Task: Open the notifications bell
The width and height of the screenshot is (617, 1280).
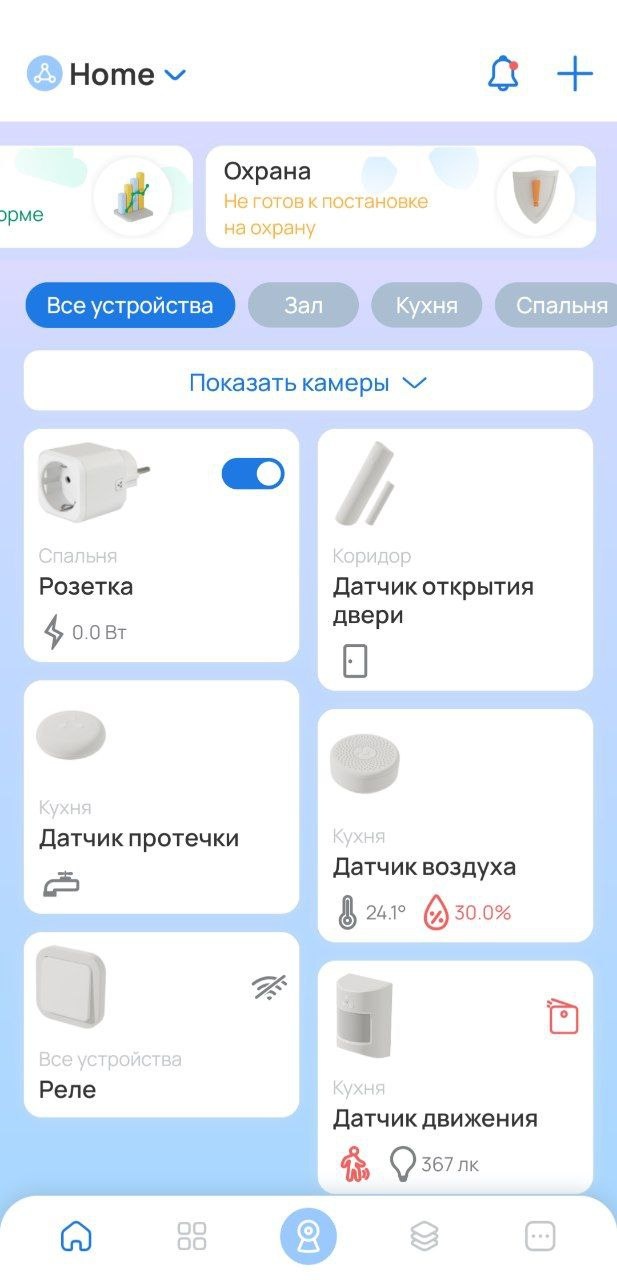Action: pyautogui.click(x=503, y=74)
